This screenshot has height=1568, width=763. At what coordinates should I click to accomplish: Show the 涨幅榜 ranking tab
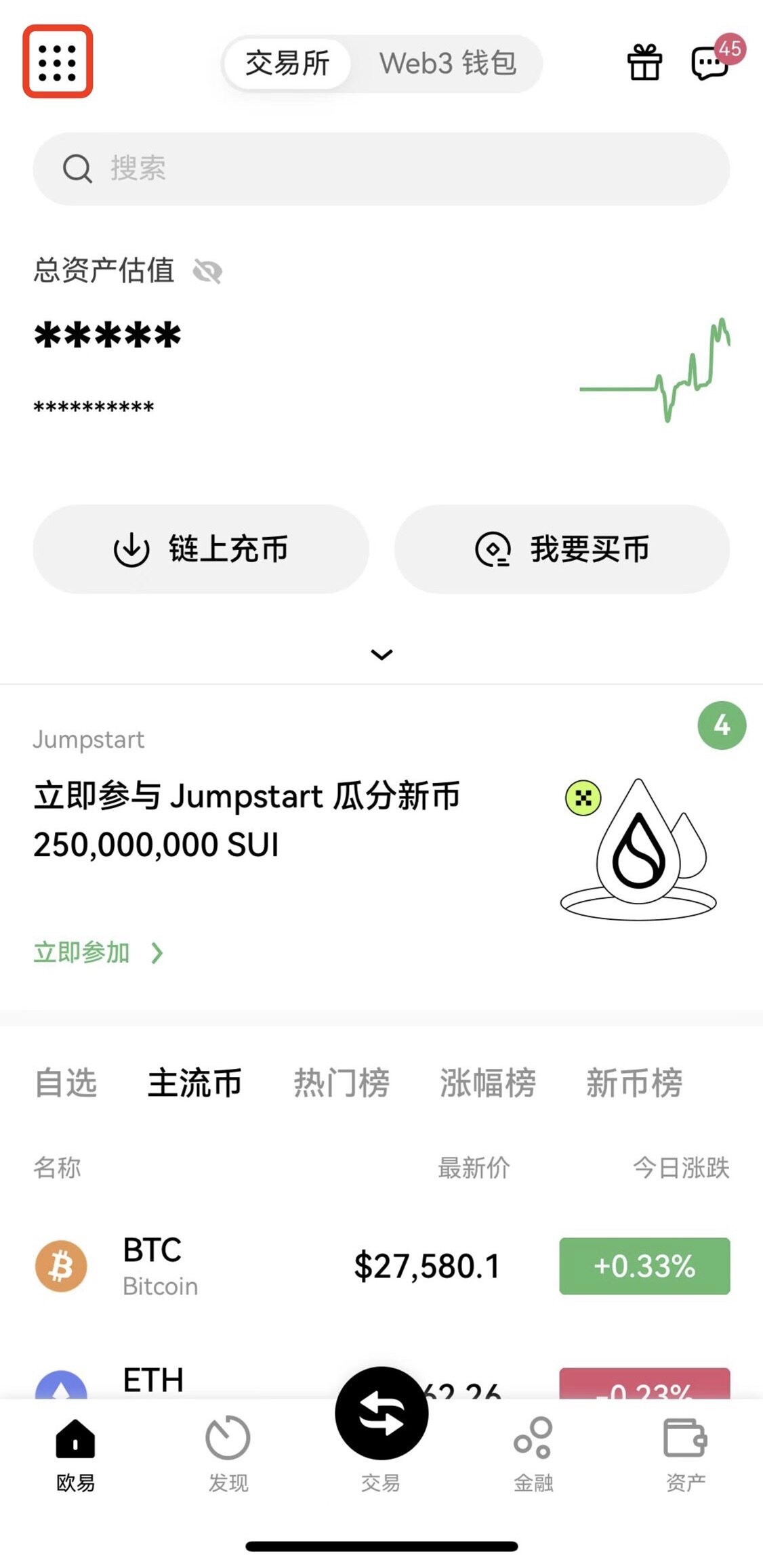(488, 1082)
